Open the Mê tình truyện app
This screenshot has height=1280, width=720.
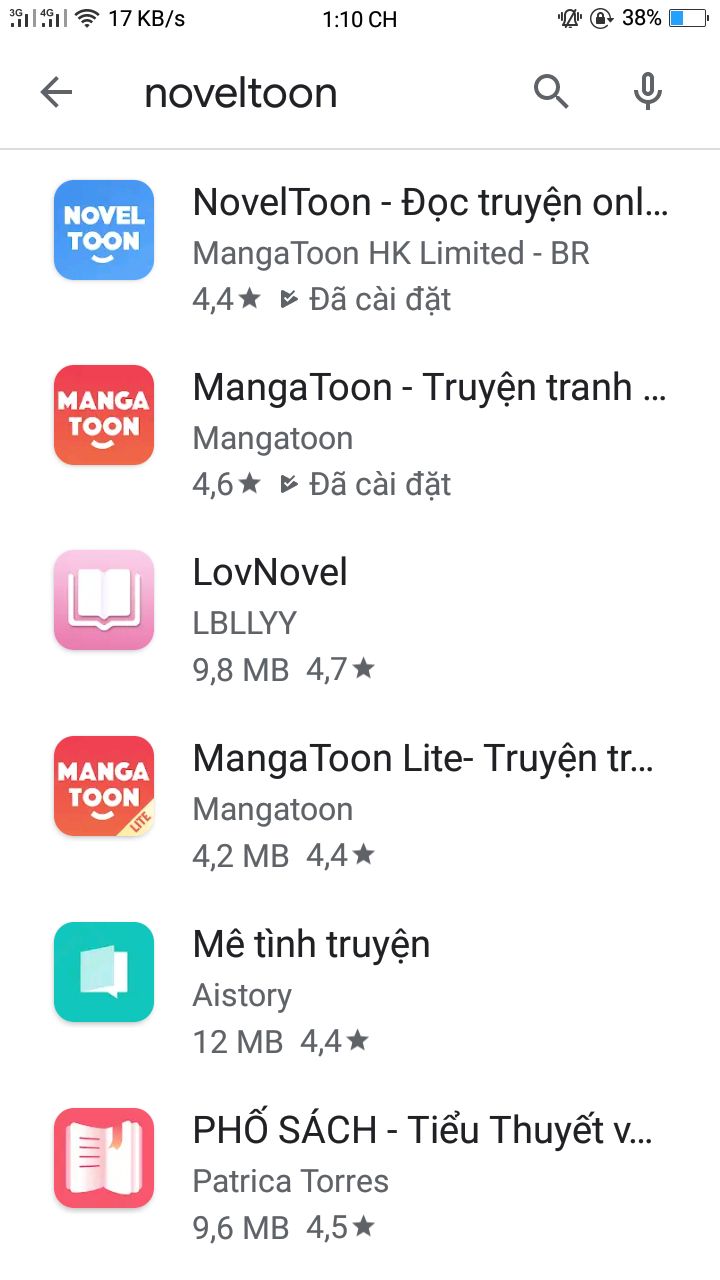coord(360,988)
